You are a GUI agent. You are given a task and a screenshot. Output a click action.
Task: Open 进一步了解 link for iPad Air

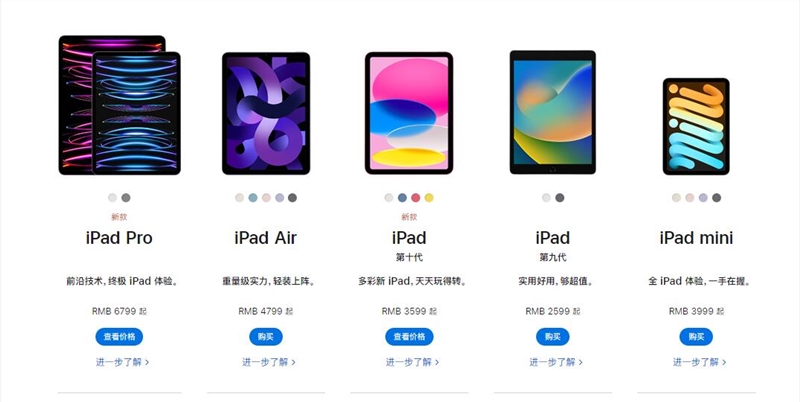(x=266, y=362)
